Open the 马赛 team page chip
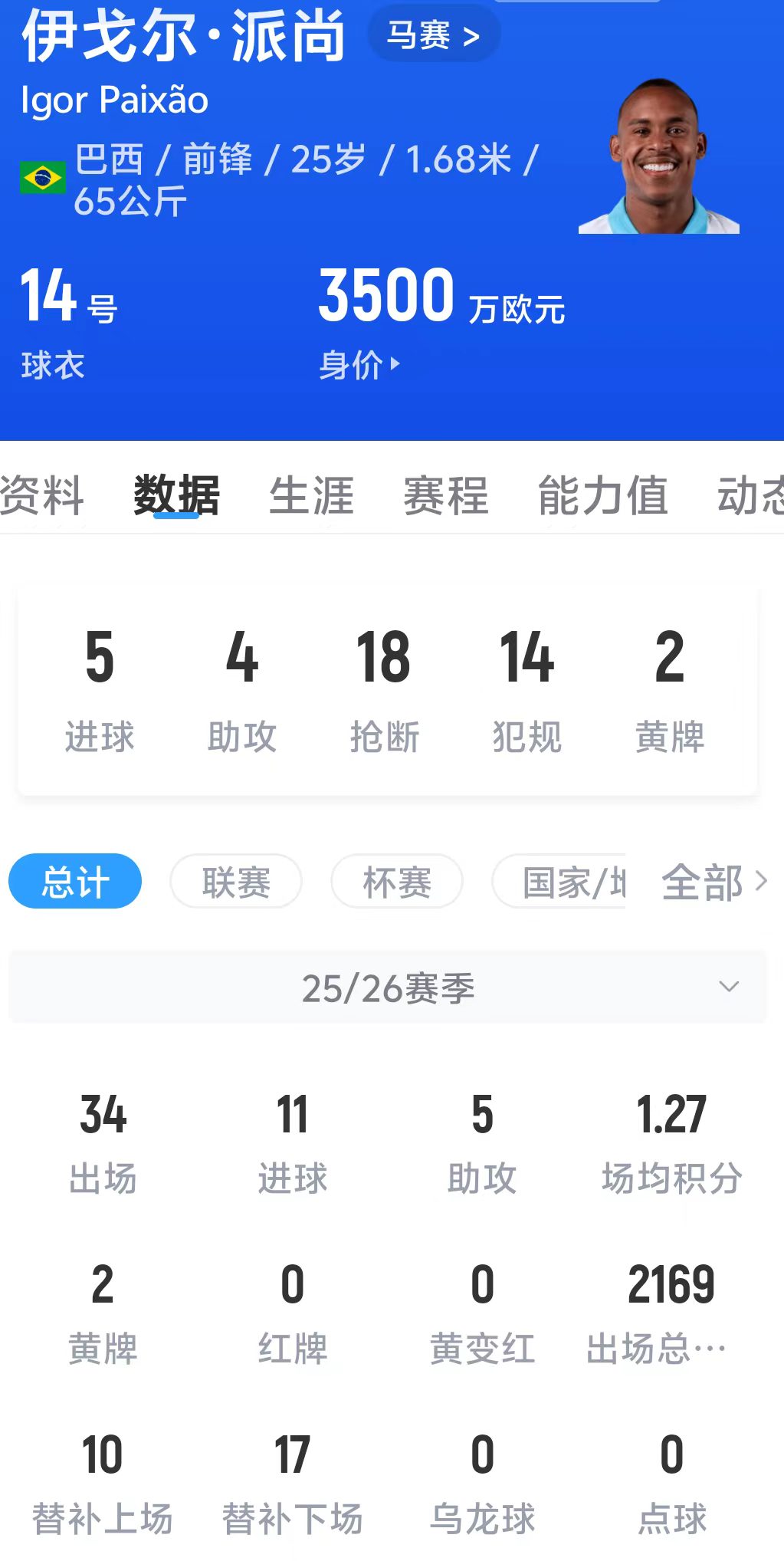This screenshot has height=1561, width=784. point(433,35)
